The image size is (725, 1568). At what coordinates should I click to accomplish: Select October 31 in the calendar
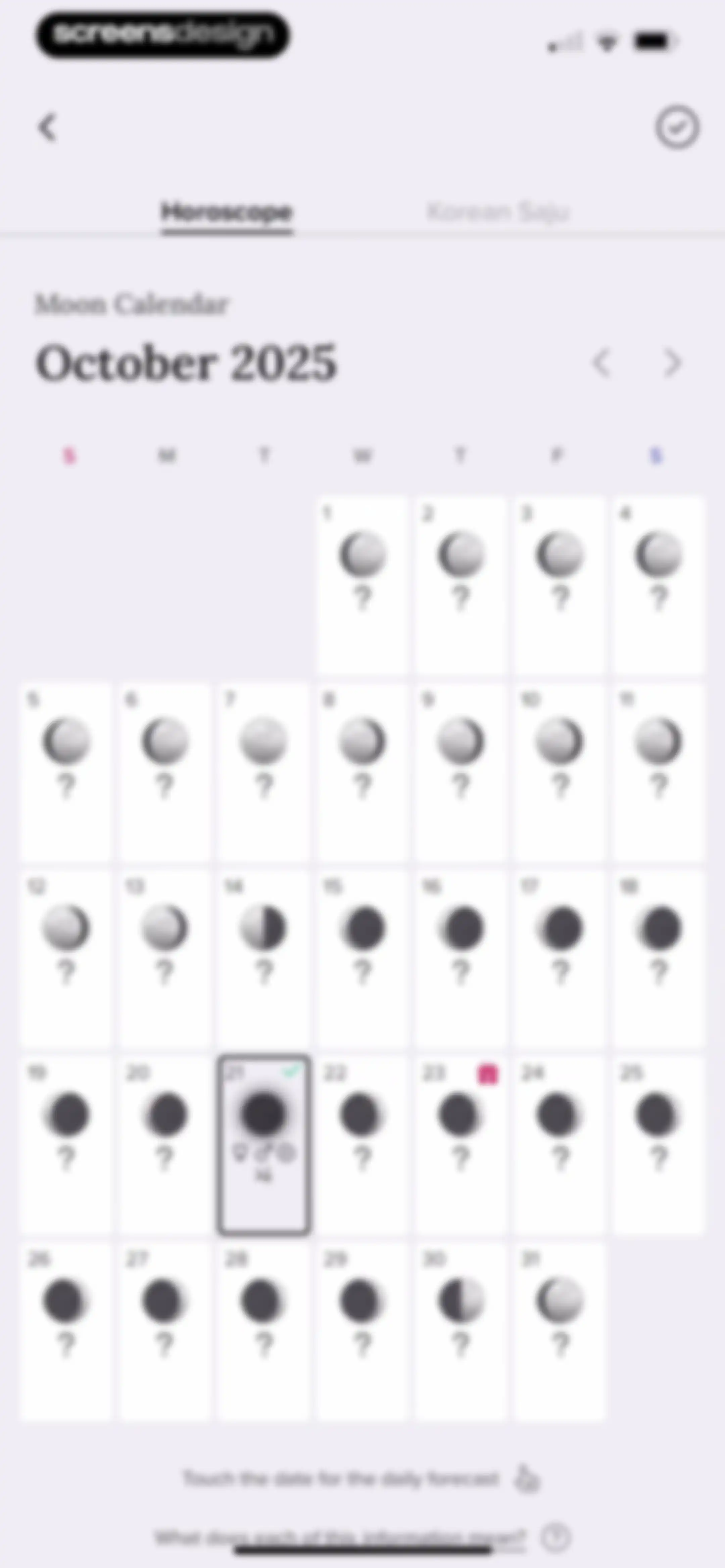[560, 1331]
